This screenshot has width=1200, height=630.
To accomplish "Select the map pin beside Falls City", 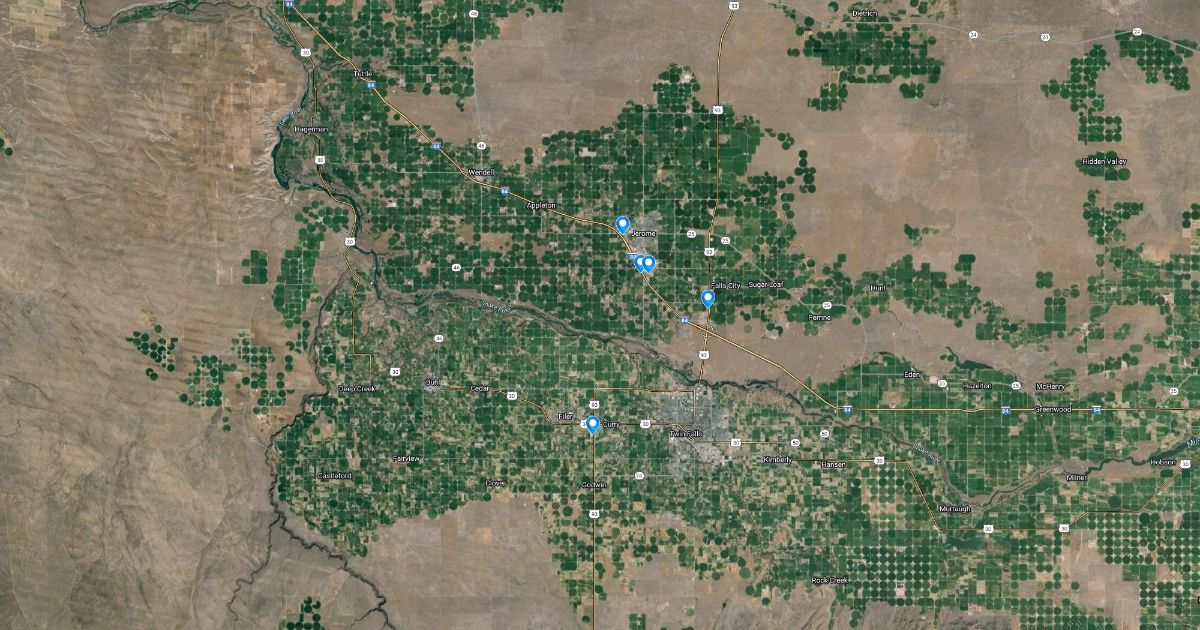I will [x=708, y=298].
